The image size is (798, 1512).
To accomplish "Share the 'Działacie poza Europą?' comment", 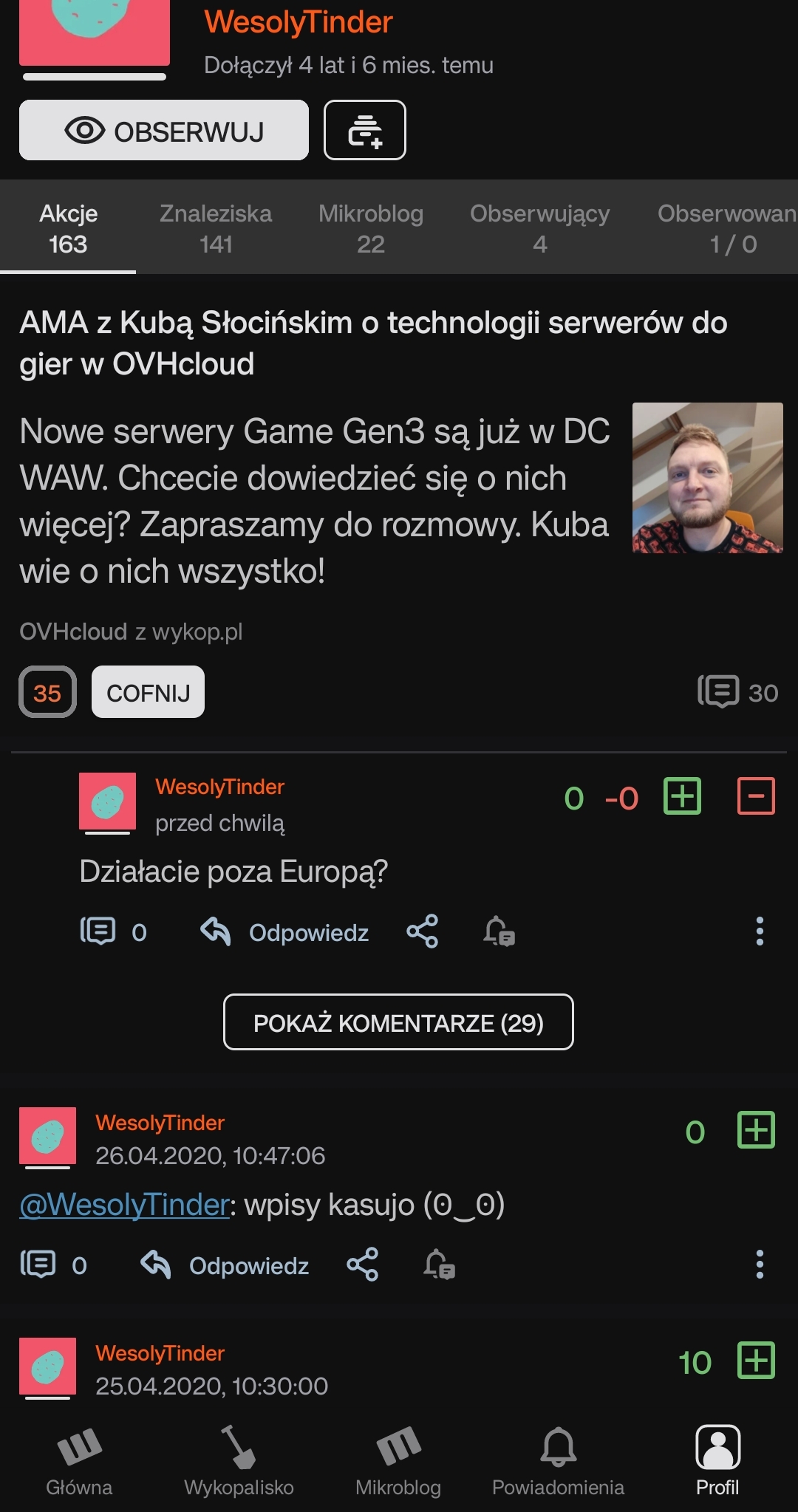I will [423, 931].
